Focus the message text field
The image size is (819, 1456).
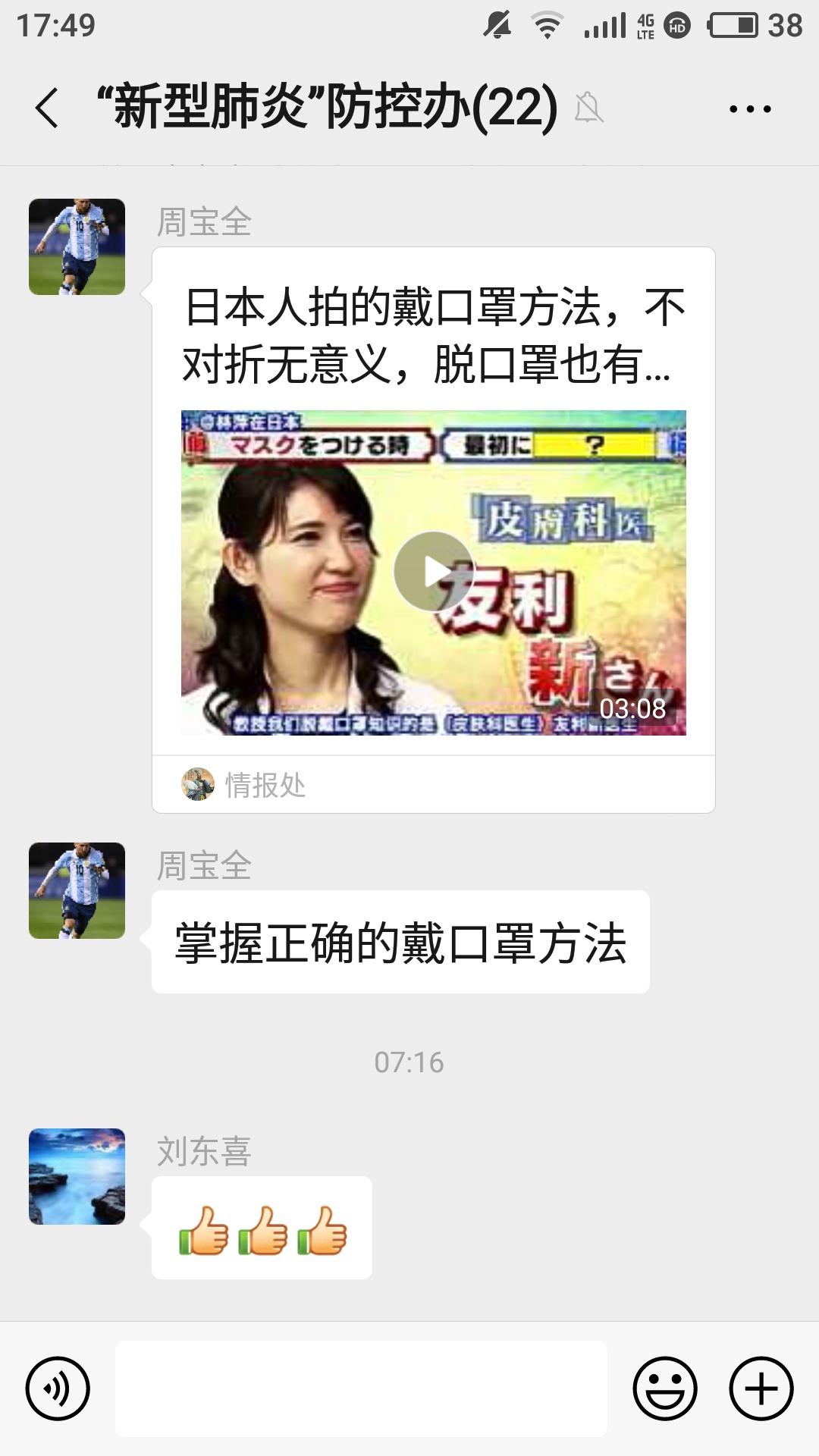[x=361, y=1389]
